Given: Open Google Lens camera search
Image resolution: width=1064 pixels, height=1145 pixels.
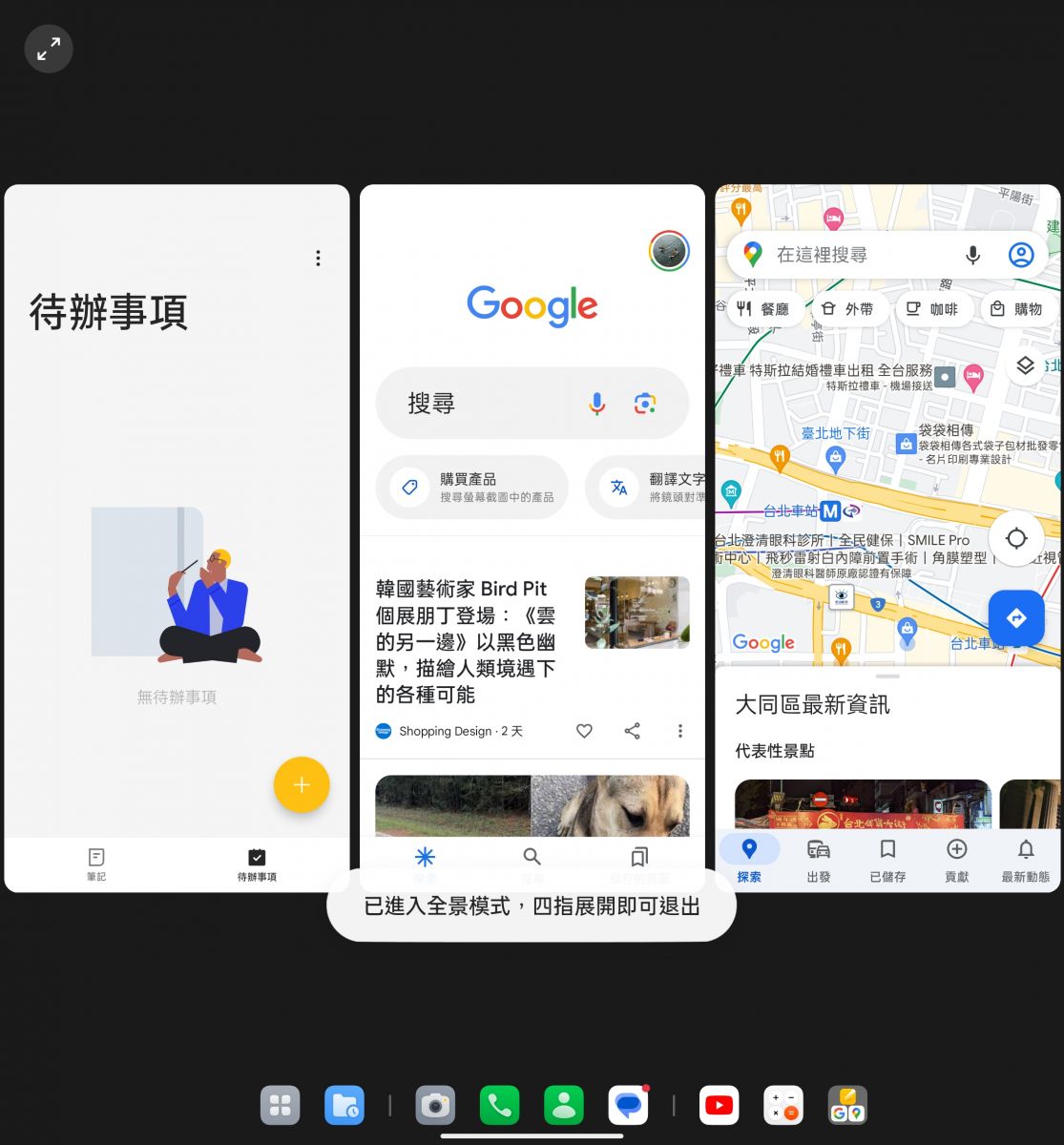Looking at the screenshot, I should coord(645,404).
